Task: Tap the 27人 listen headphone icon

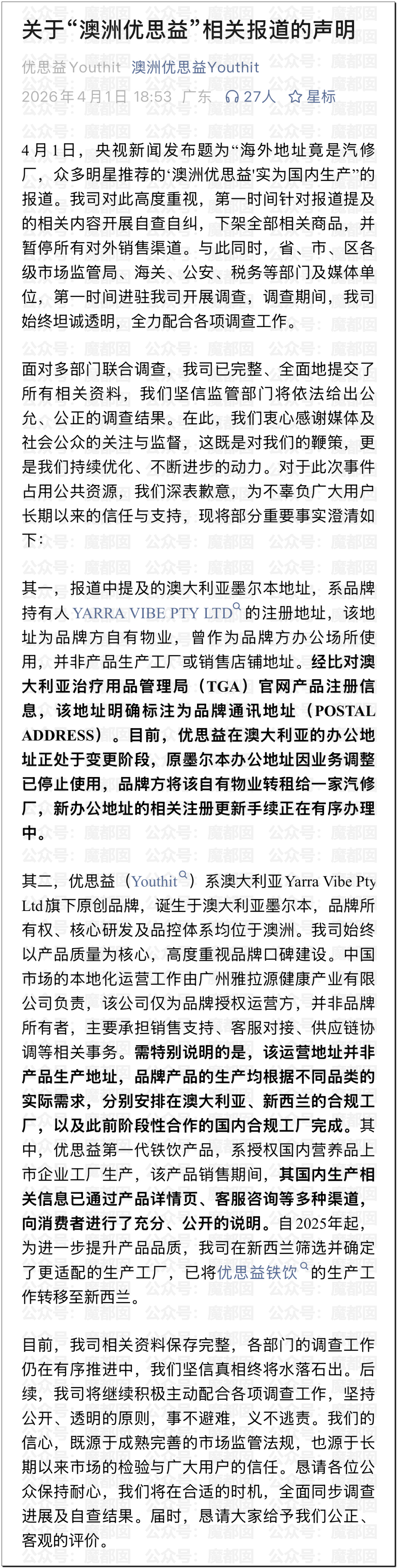Action: click(232, 97)
